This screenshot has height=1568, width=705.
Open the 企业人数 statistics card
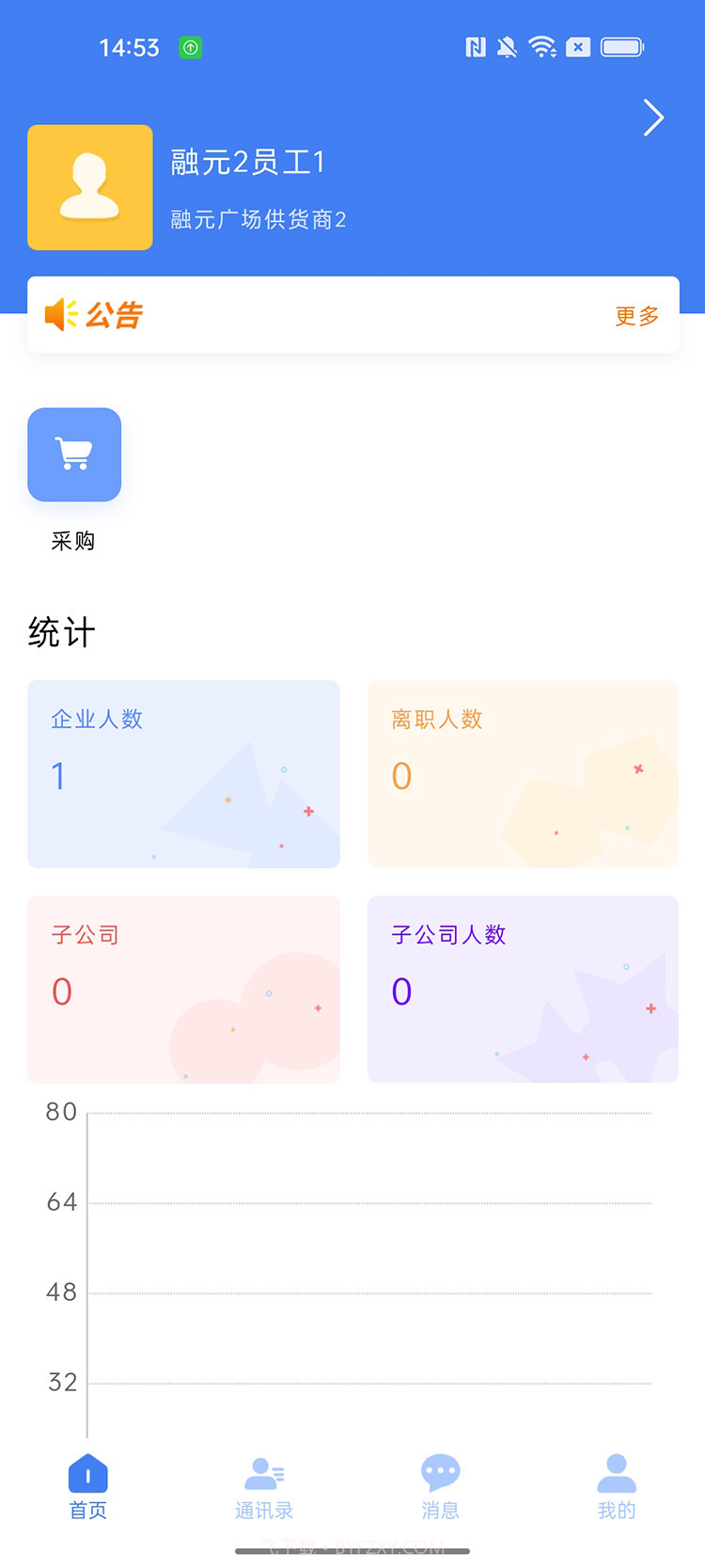[x=183, y=773]
